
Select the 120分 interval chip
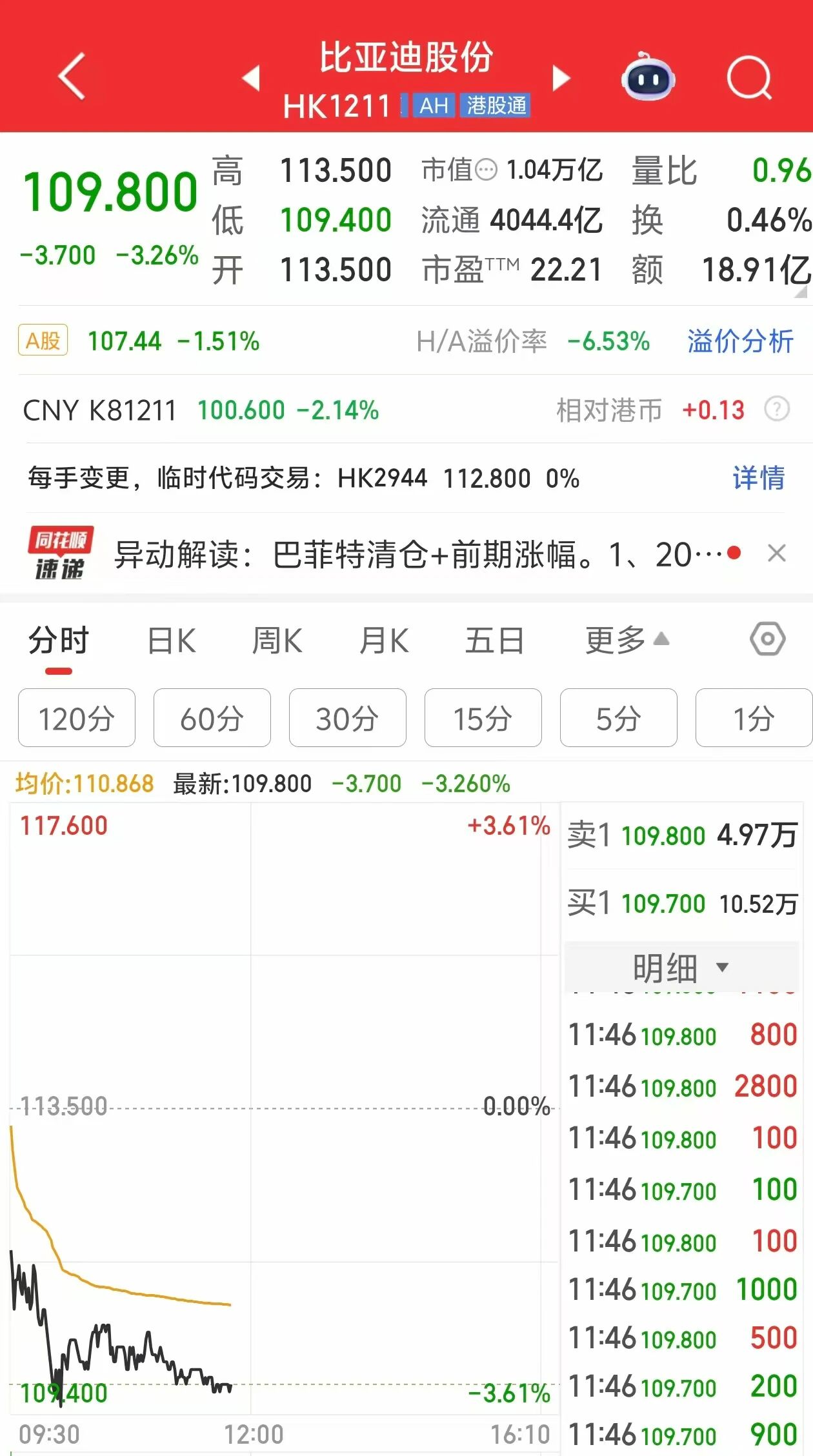pos(77,718)
